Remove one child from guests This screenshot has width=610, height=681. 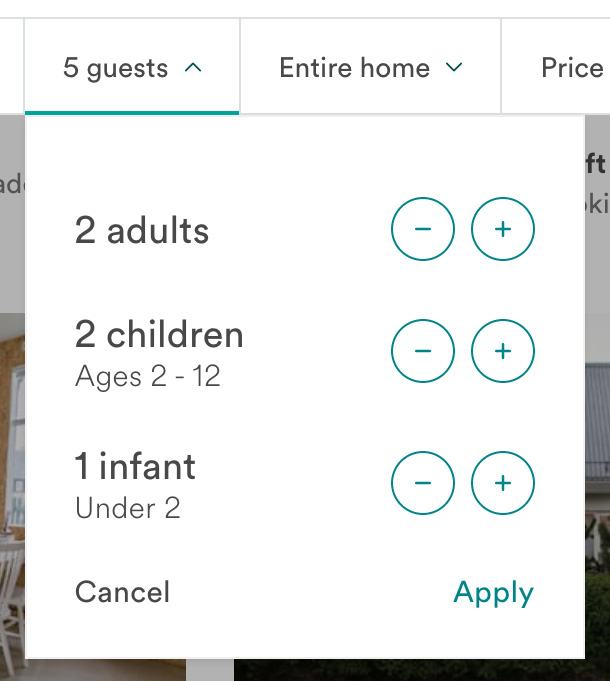point(422,351)
